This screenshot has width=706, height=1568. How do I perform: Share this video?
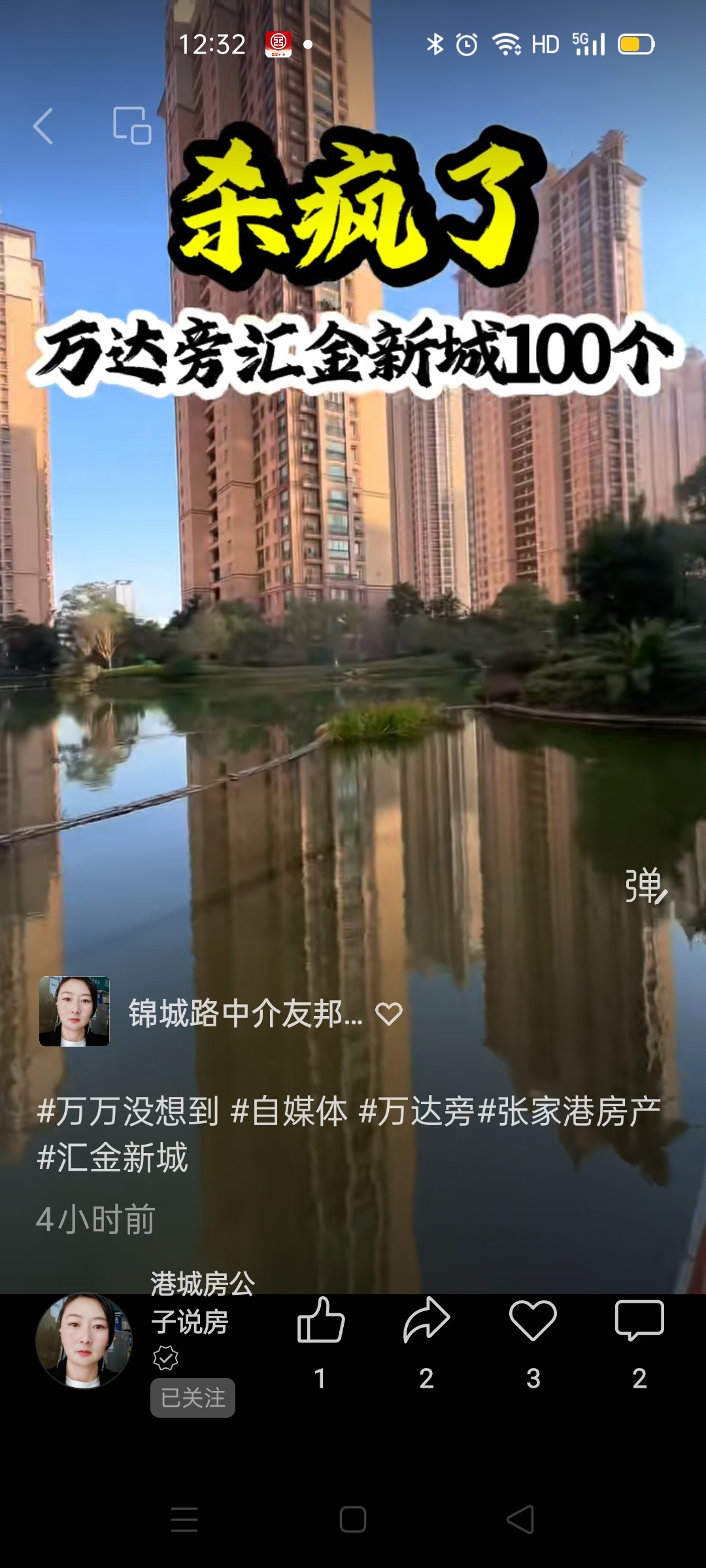(426, 1322)
